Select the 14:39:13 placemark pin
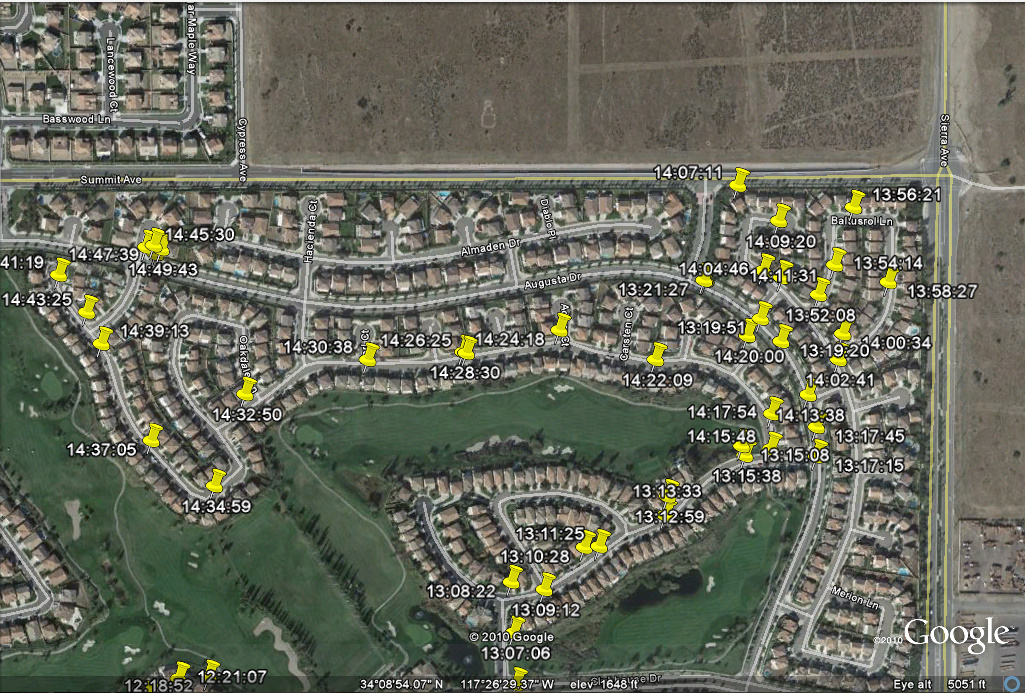This screenshot has height=693, width=1025. pos(104,339)
